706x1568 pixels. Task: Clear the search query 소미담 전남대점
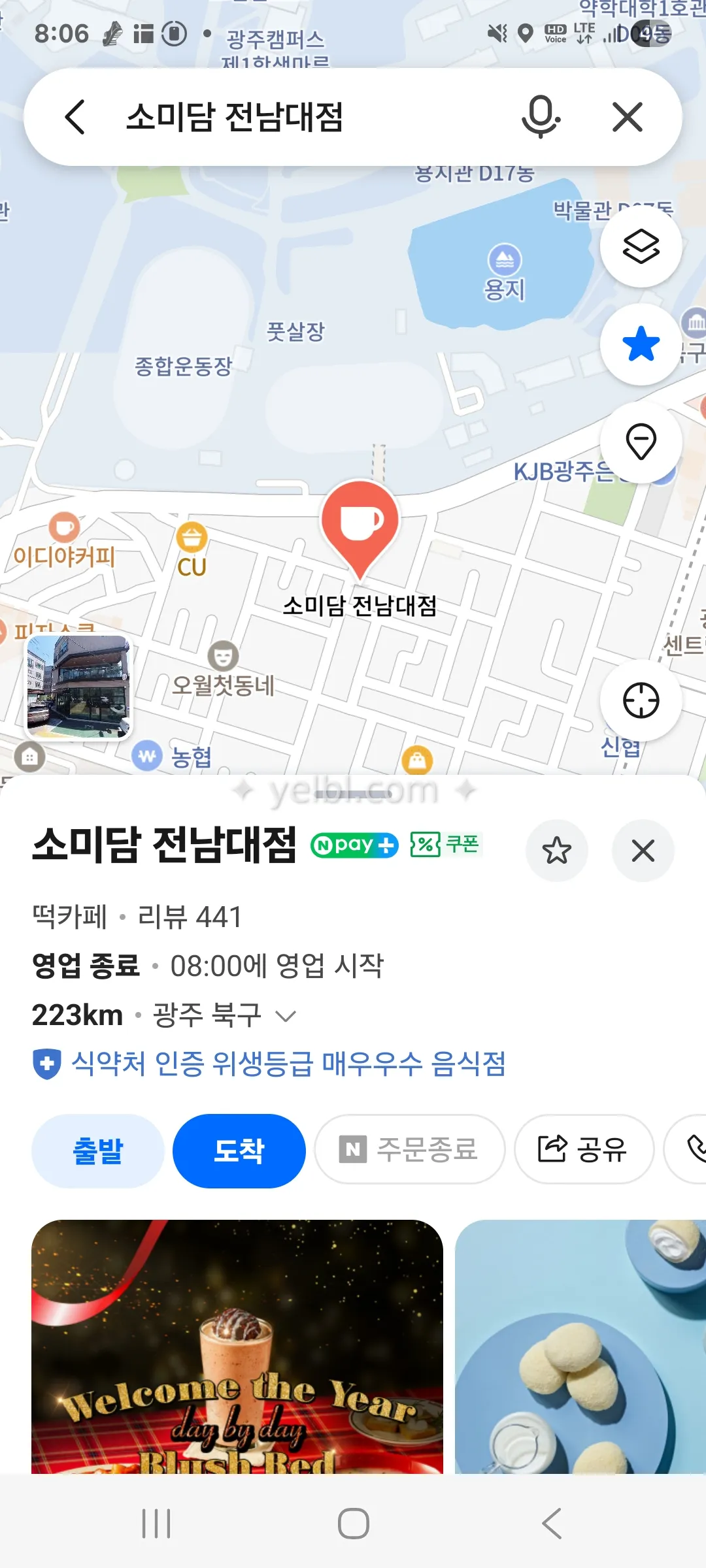pyautogui.click(x=627, y=117)
